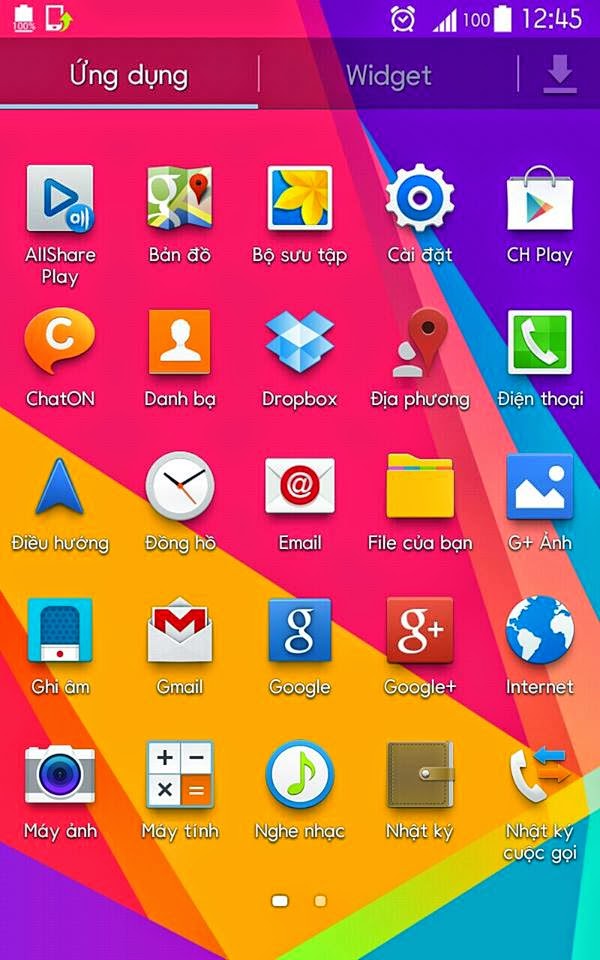The height and width of the screenshot is (960, 600).
Task: Launch Nghe nhạc music player
Action: tap(300, 774)
